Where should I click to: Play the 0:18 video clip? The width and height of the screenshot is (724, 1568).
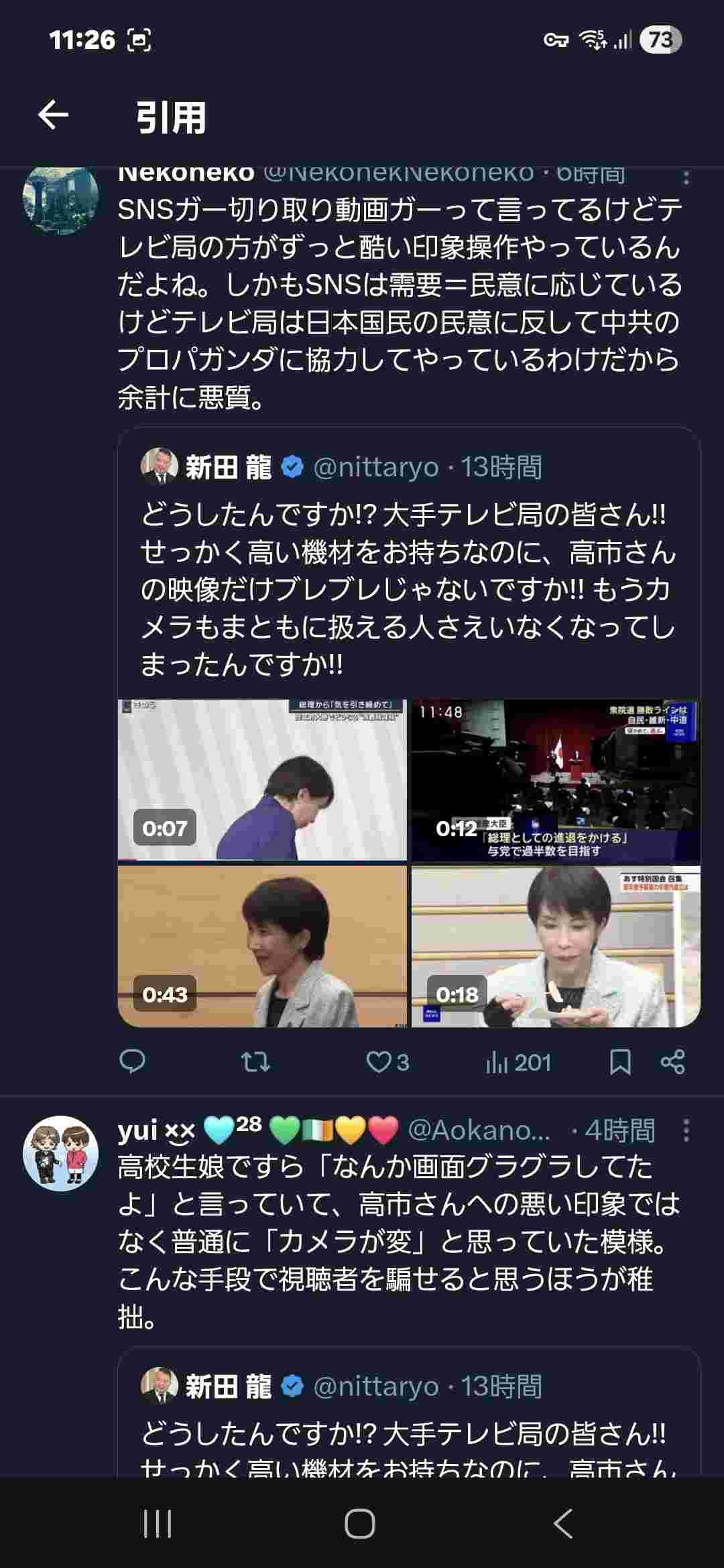[x=556, y=946]
